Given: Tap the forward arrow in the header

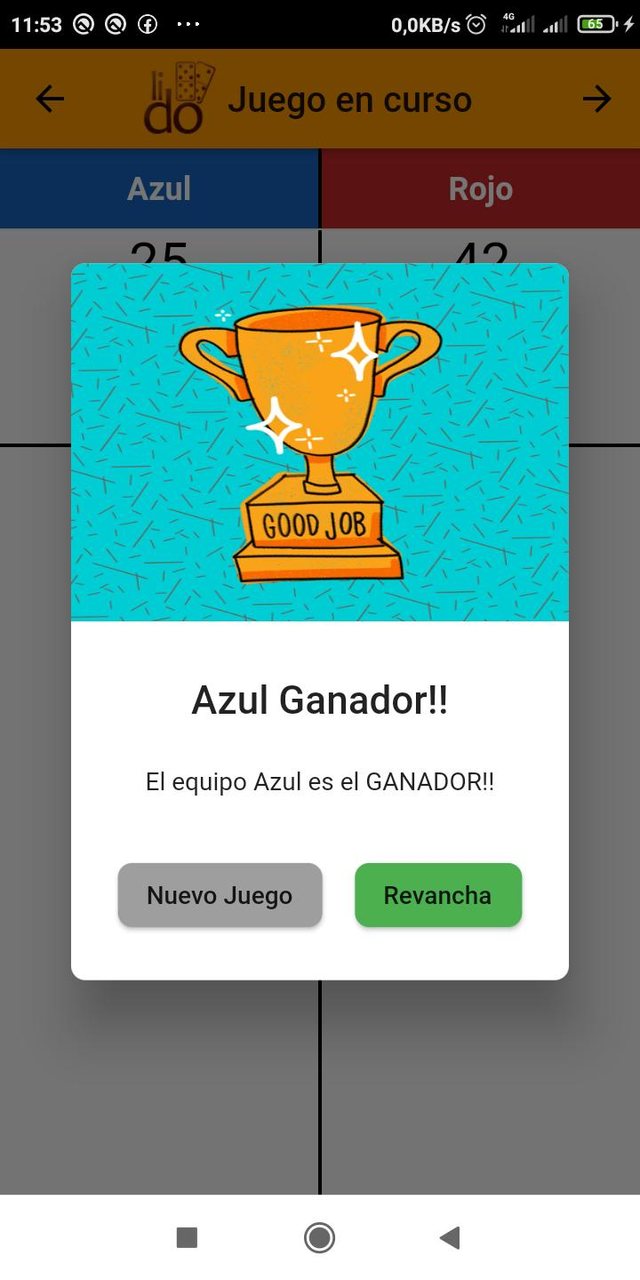Looking at the screenshot, I should [596, 99].
